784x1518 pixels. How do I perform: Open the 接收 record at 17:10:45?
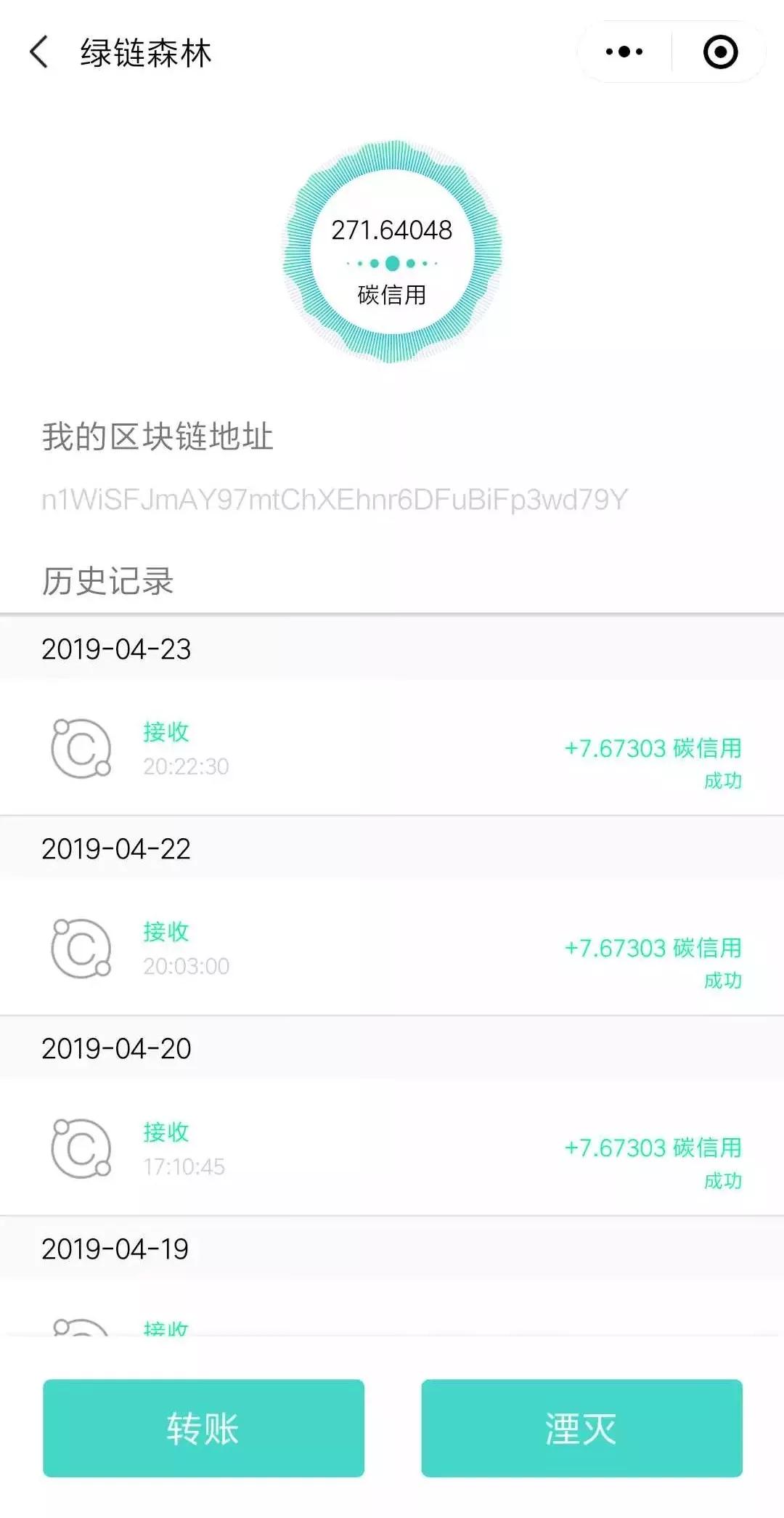click(392, 1148)
